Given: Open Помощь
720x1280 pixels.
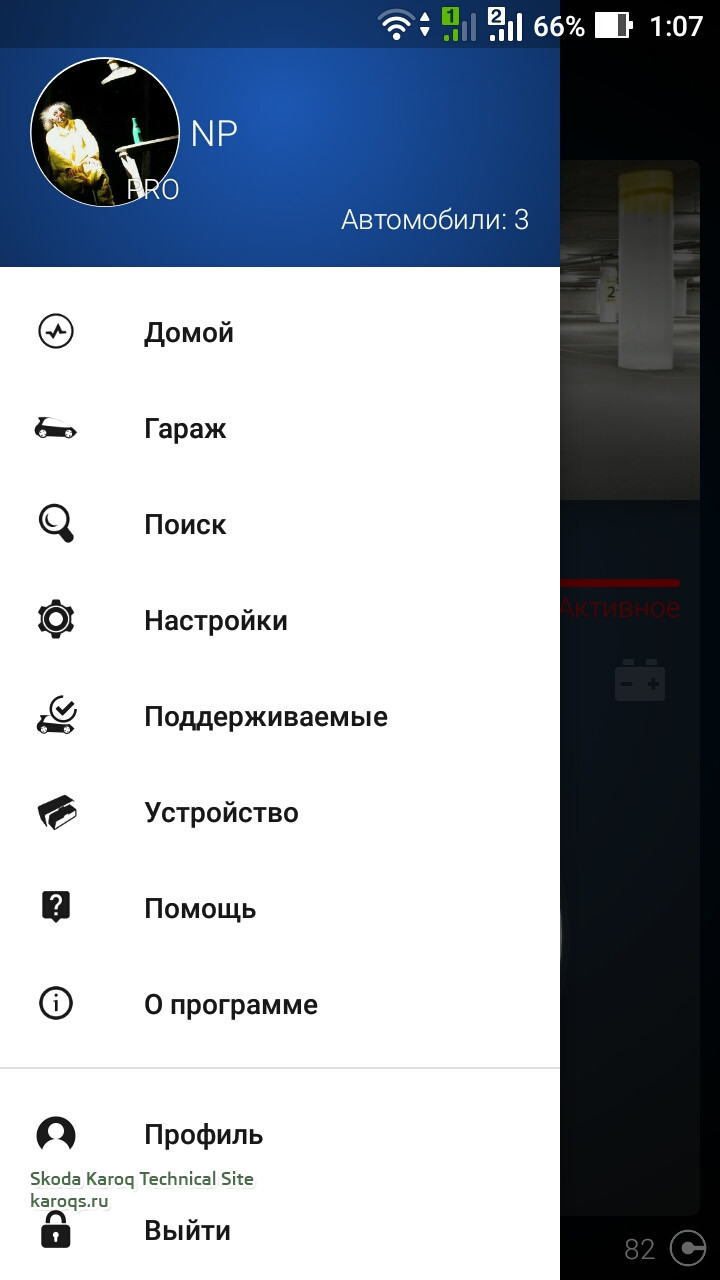Looking at the screenshot, I should coord(200,908).
